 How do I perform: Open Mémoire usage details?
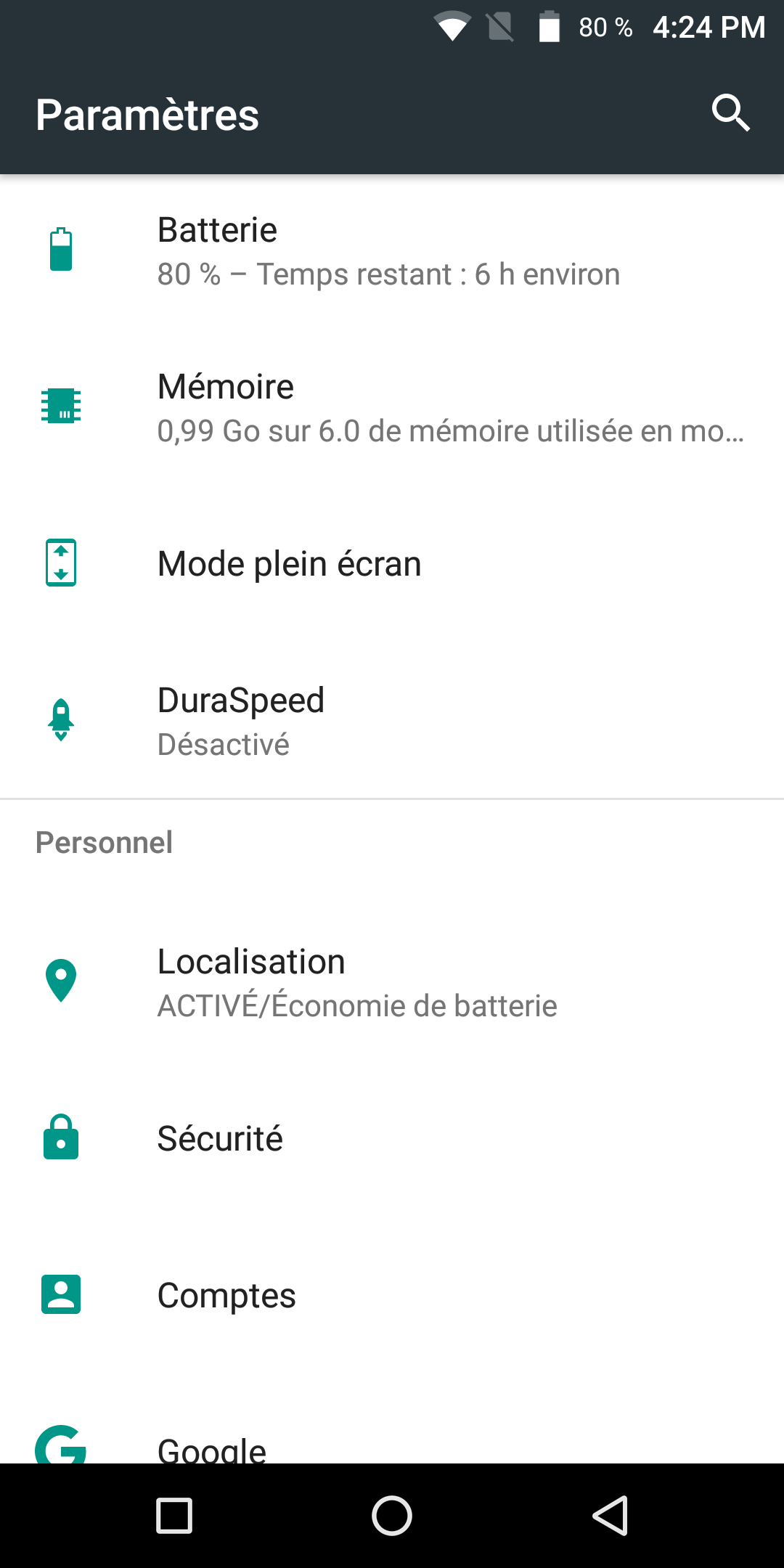392,408
